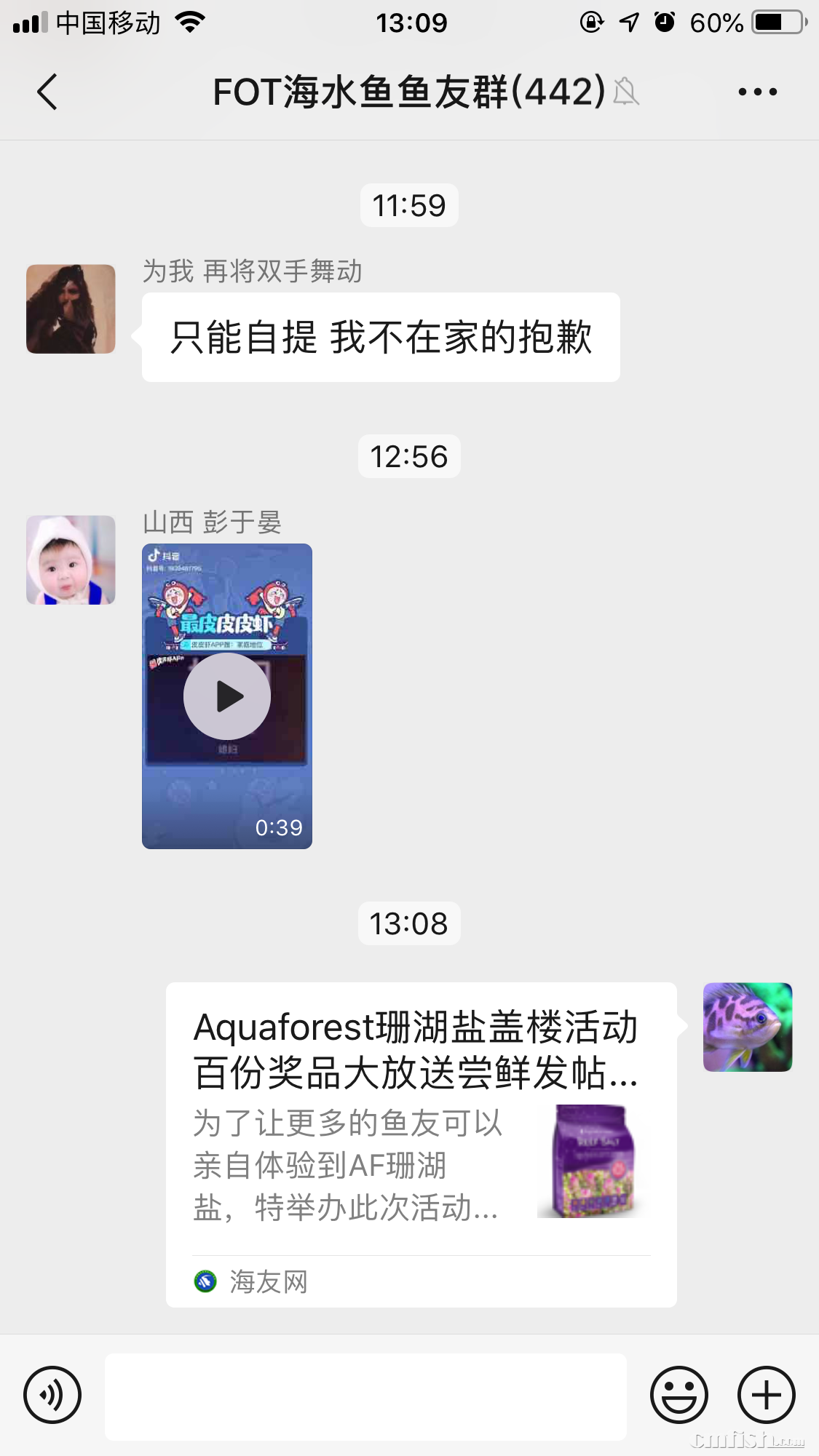Play the 0:39 video from 山西 彭于晏

pos(227,696)
